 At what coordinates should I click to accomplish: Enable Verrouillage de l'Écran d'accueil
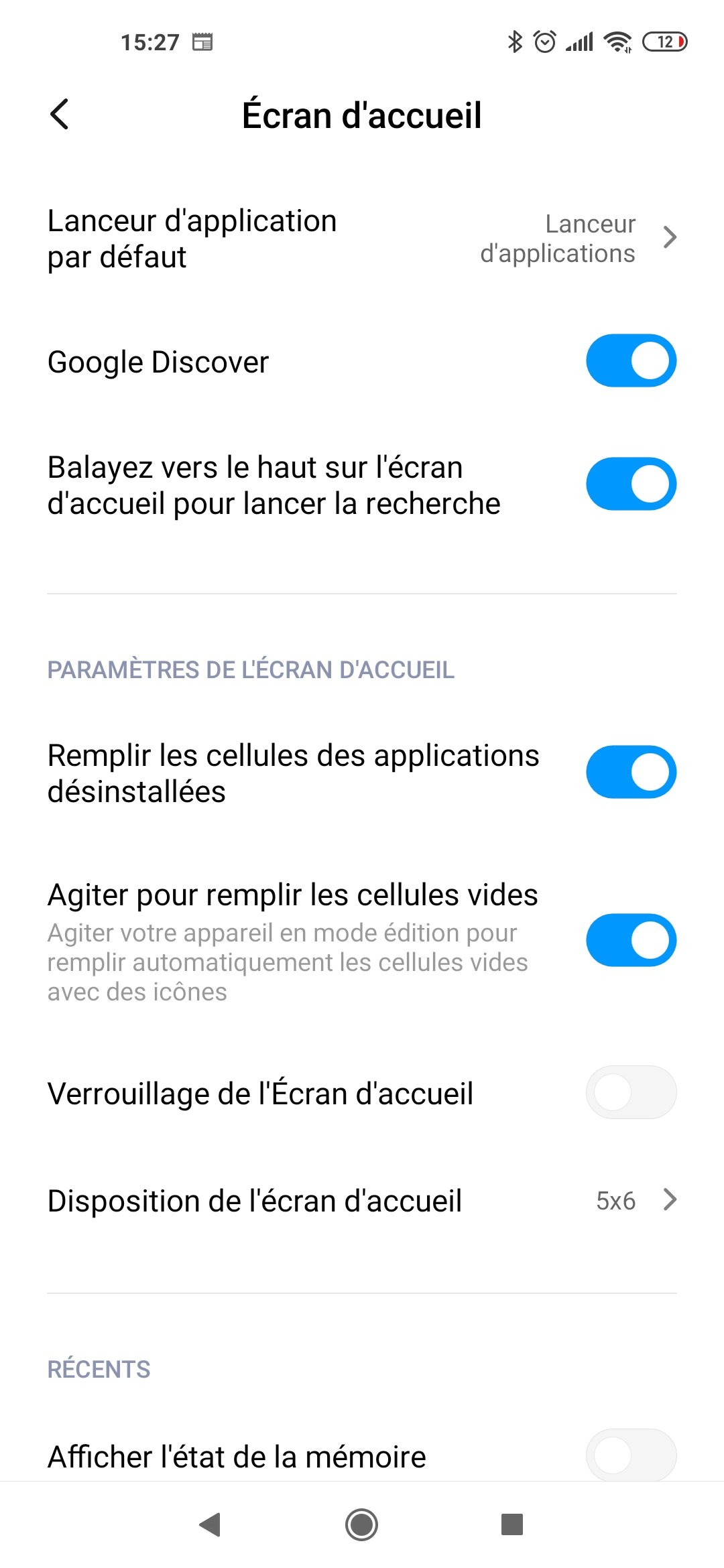coord(630,1093)
